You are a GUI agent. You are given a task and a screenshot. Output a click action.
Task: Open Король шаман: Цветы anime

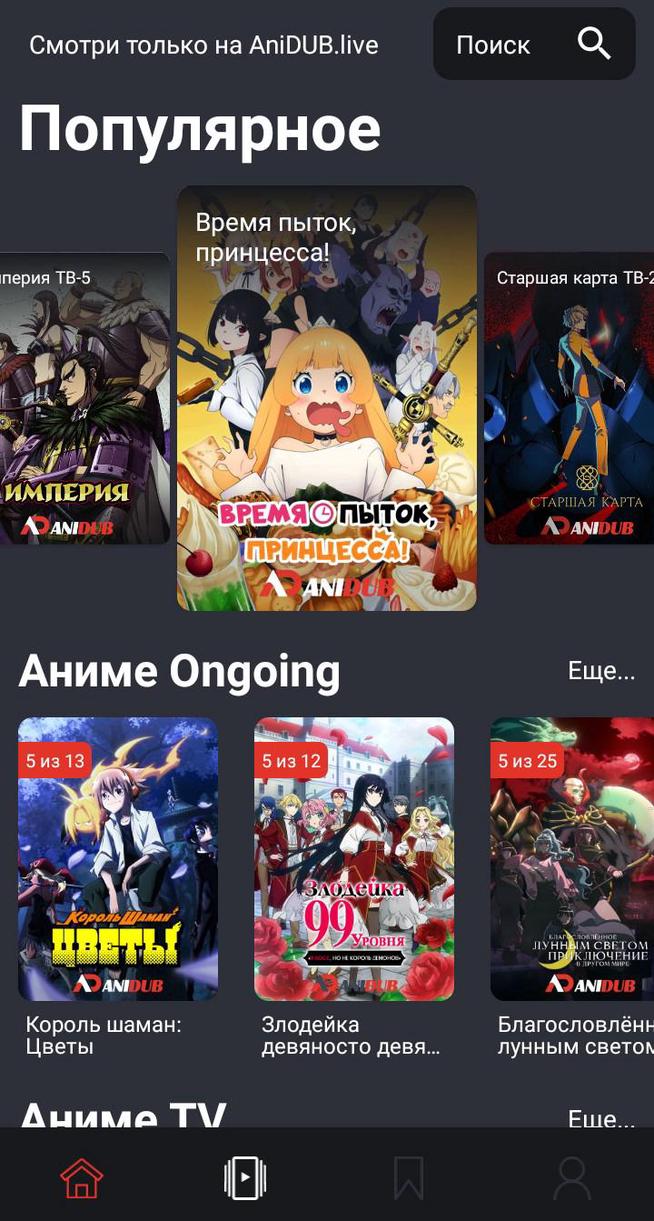118,858
